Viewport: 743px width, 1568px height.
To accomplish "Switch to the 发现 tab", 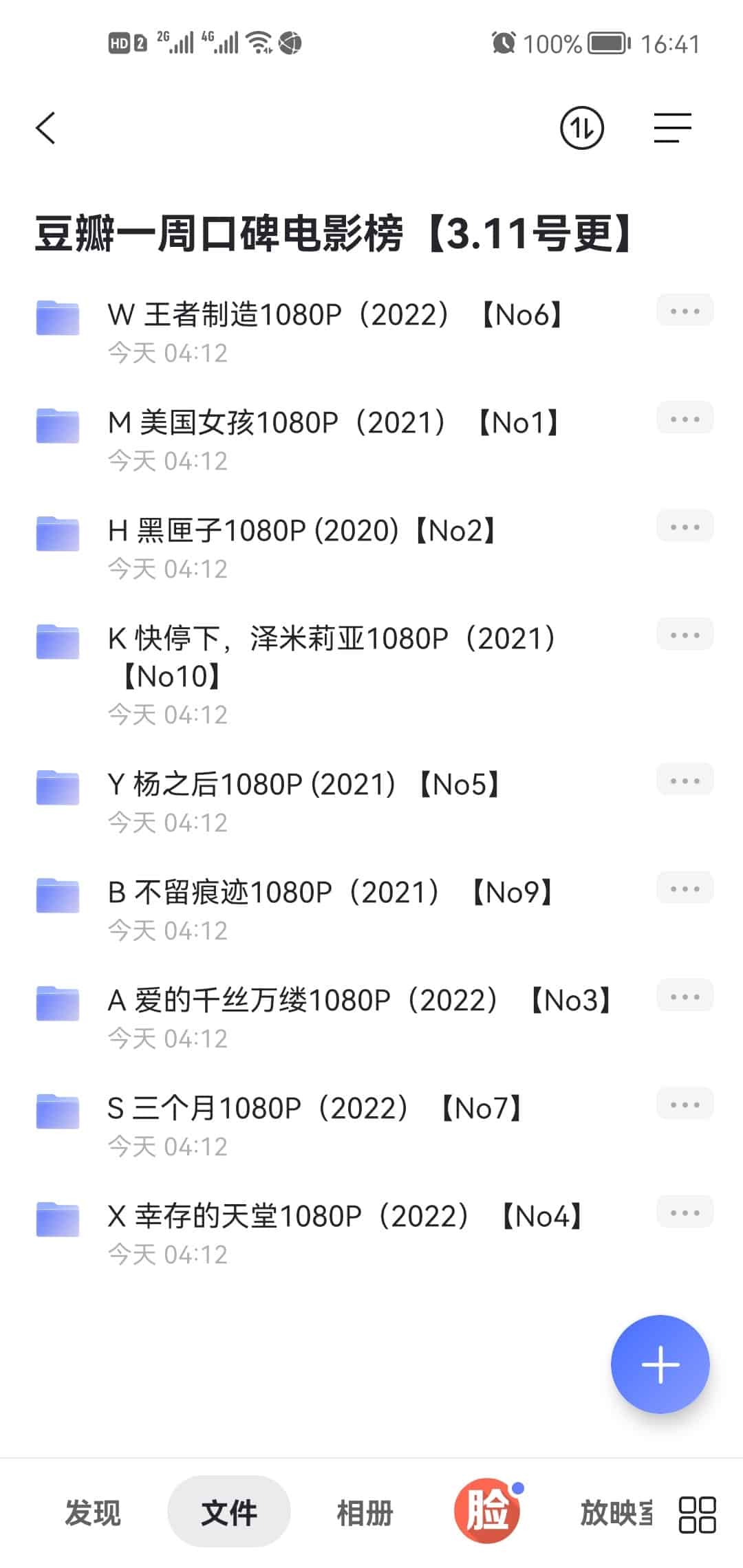I will click(93, 1513).
